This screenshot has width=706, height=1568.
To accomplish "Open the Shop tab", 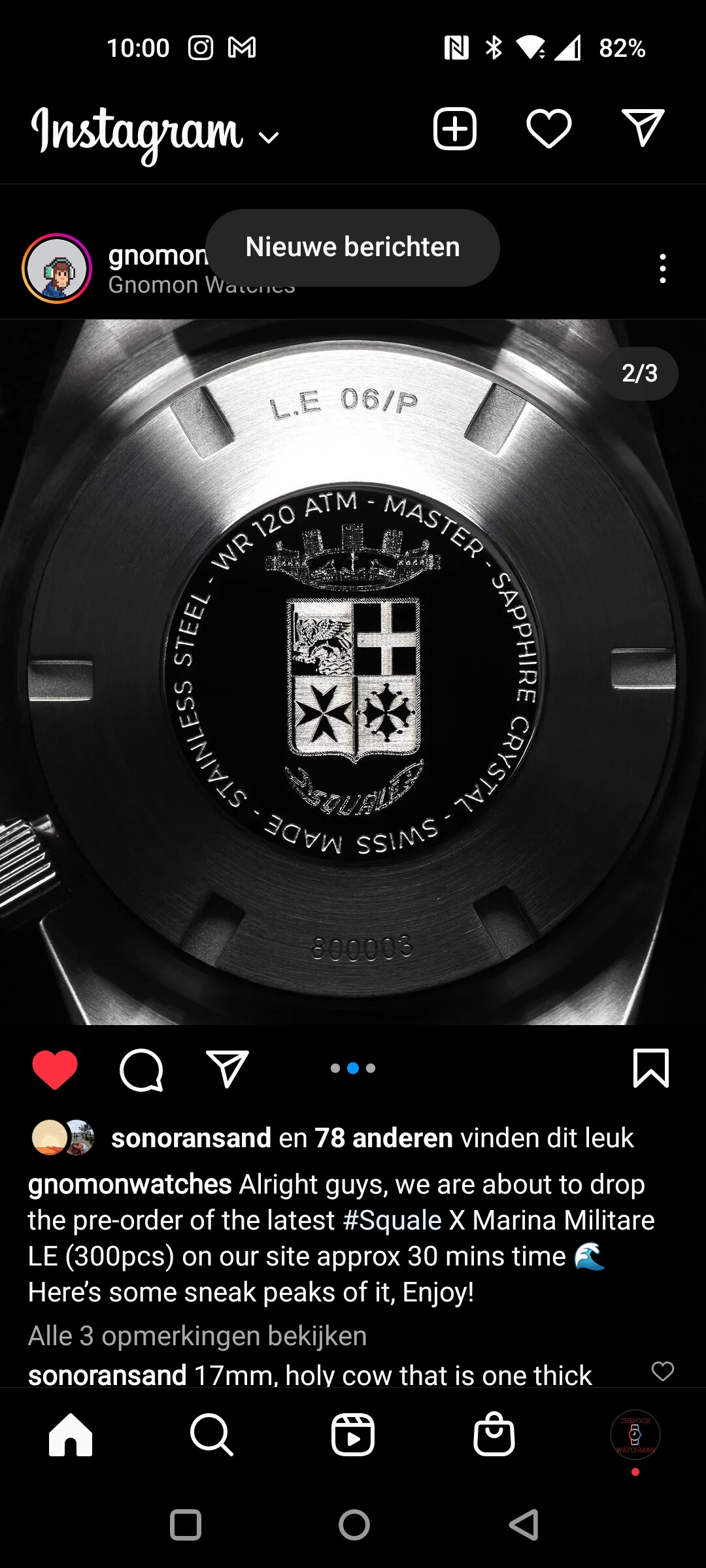I will pos(494,1435).
